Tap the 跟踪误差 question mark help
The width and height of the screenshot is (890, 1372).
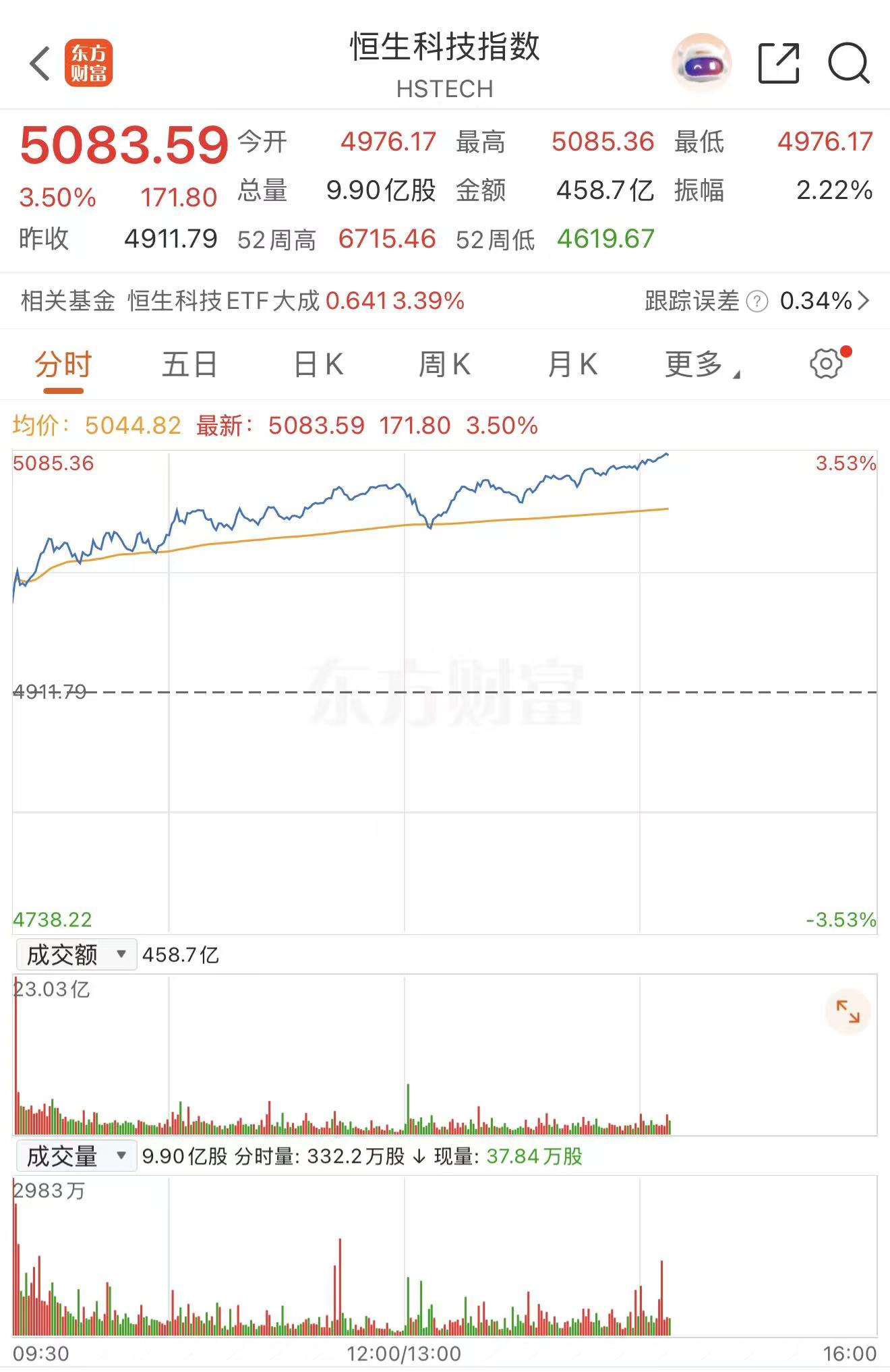point(757,302)
